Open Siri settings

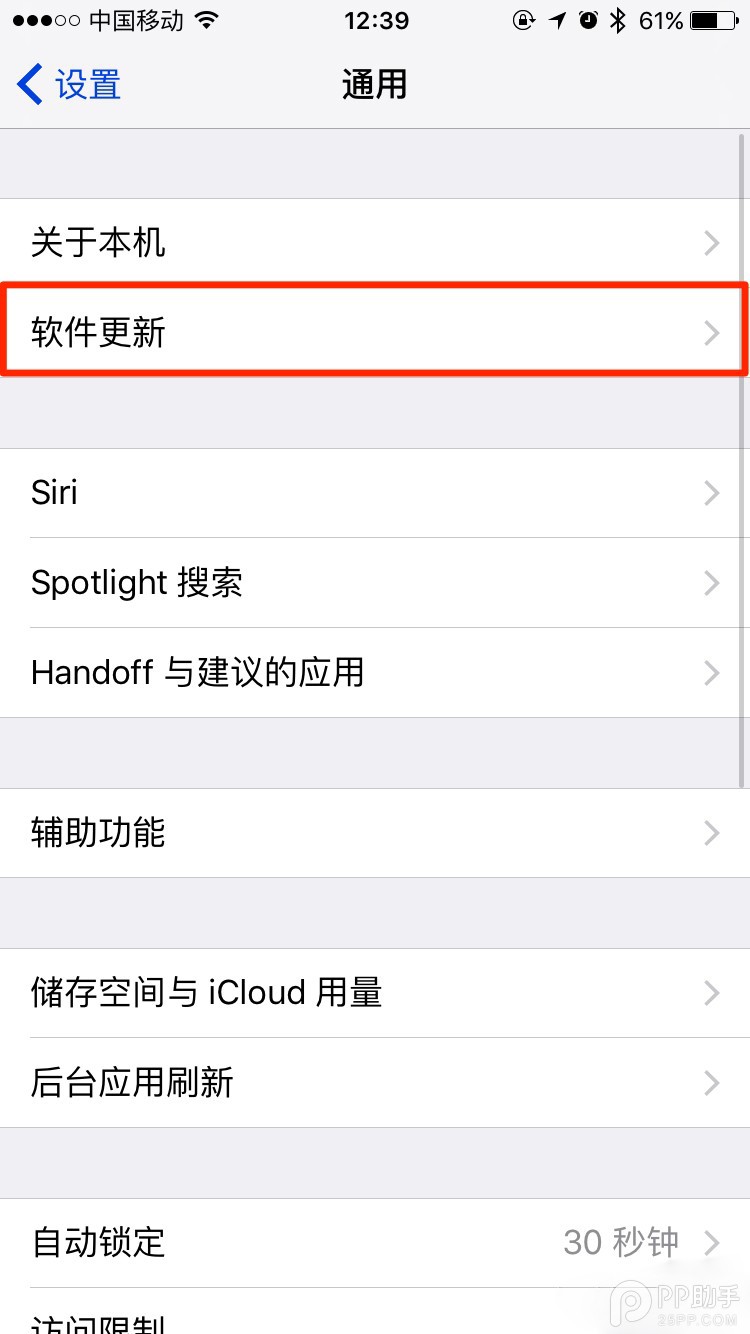coord(375,493)
